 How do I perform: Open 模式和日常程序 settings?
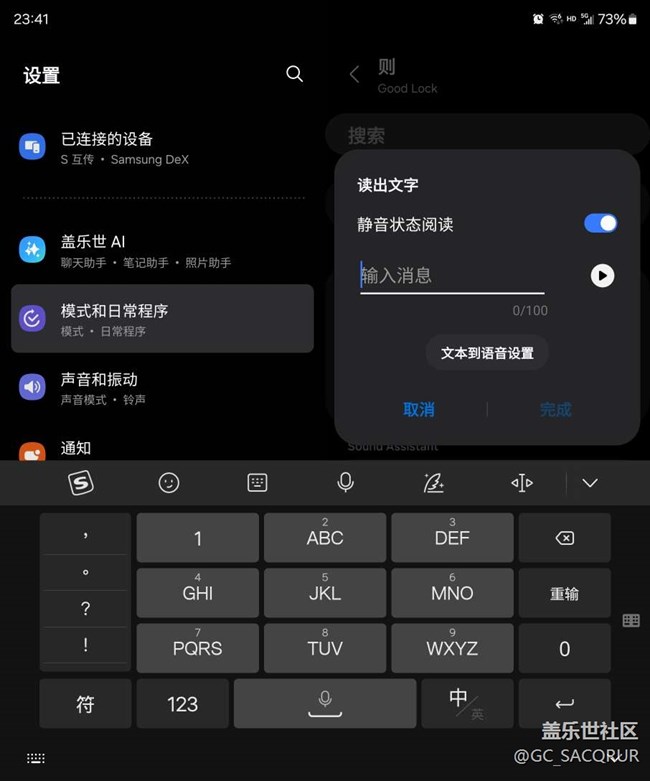click(x=162, y=319)
